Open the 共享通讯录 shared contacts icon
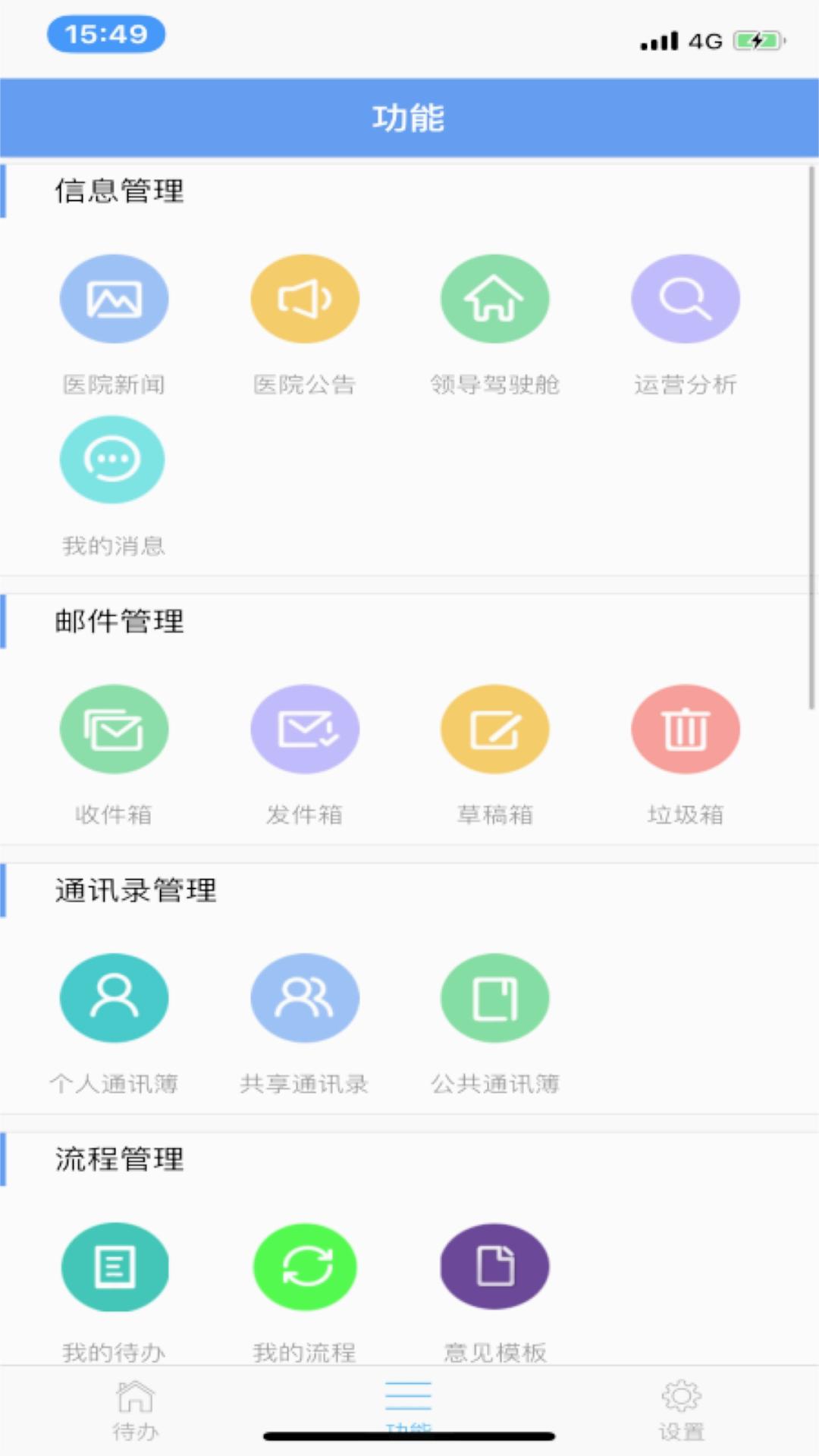 305,997
